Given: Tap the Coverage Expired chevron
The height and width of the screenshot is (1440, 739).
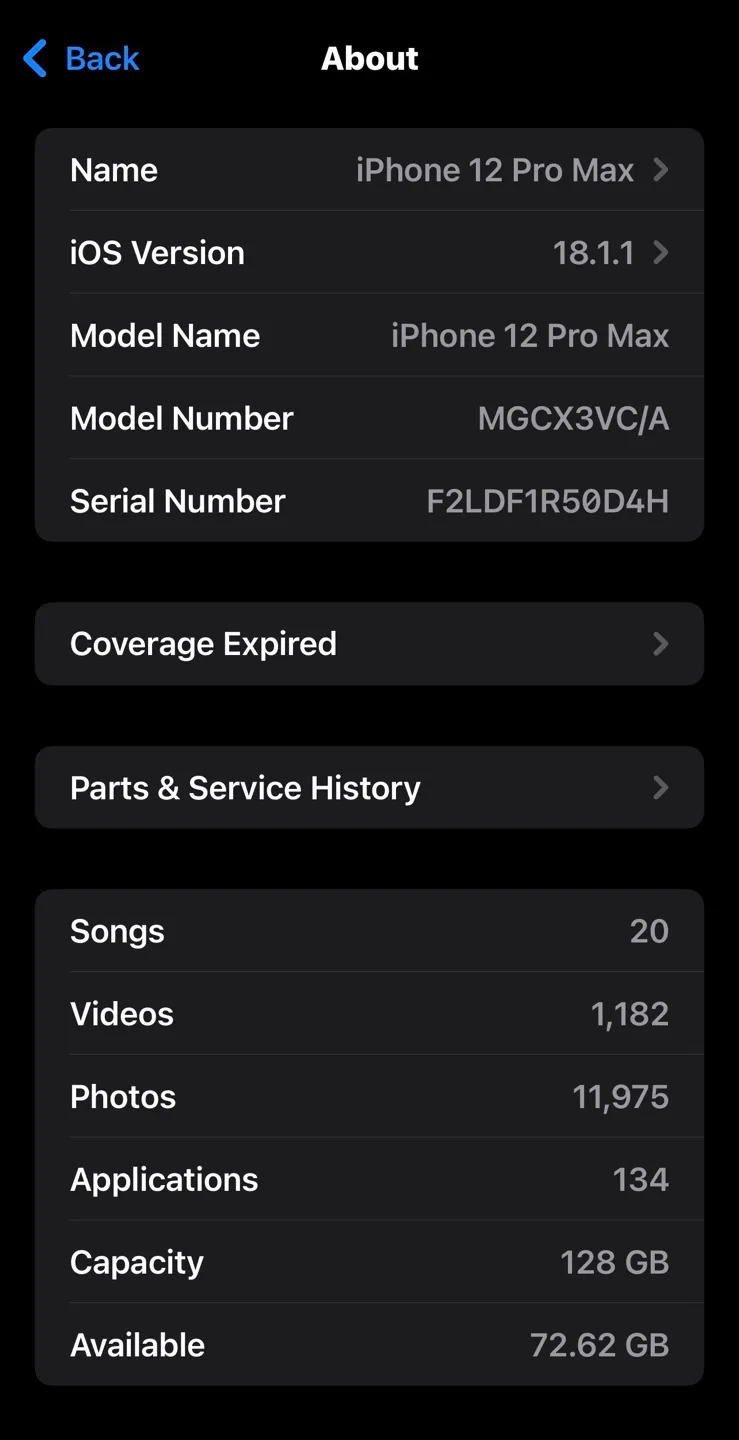Looking at the screenshot, I should [x=660, y=644].
